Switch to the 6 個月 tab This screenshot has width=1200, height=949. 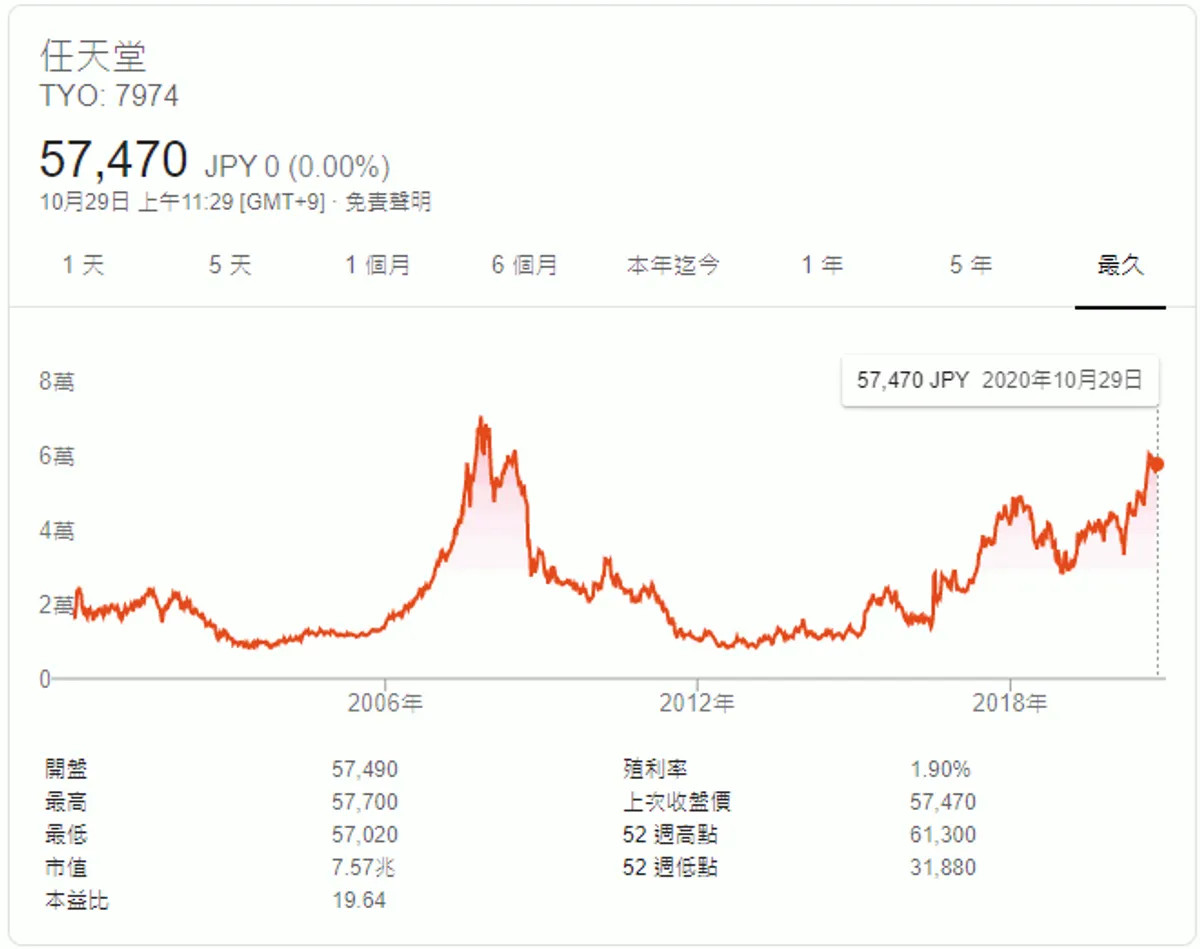pyautogui.click(x=525, y=266)
